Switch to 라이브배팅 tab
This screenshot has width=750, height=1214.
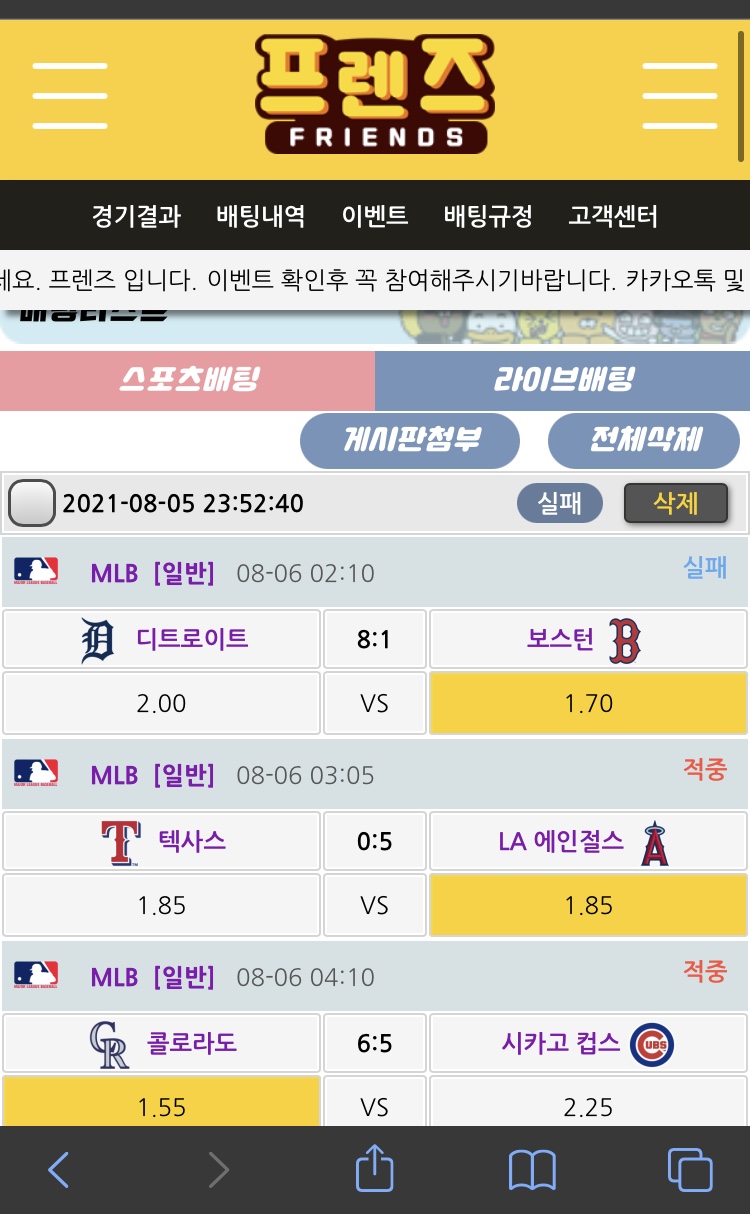(x=563, y=381)
